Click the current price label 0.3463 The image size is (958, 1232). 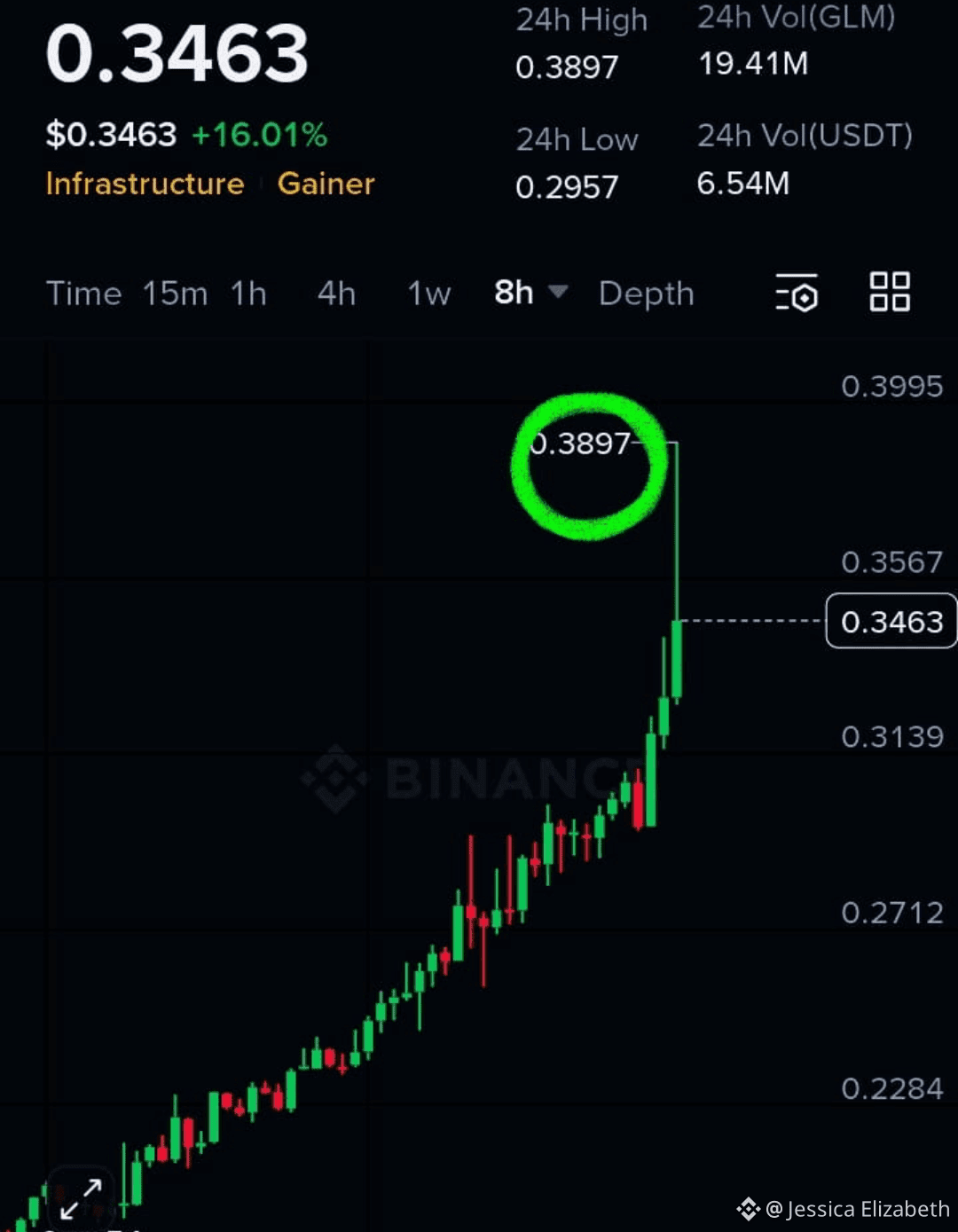coord(890,622)
